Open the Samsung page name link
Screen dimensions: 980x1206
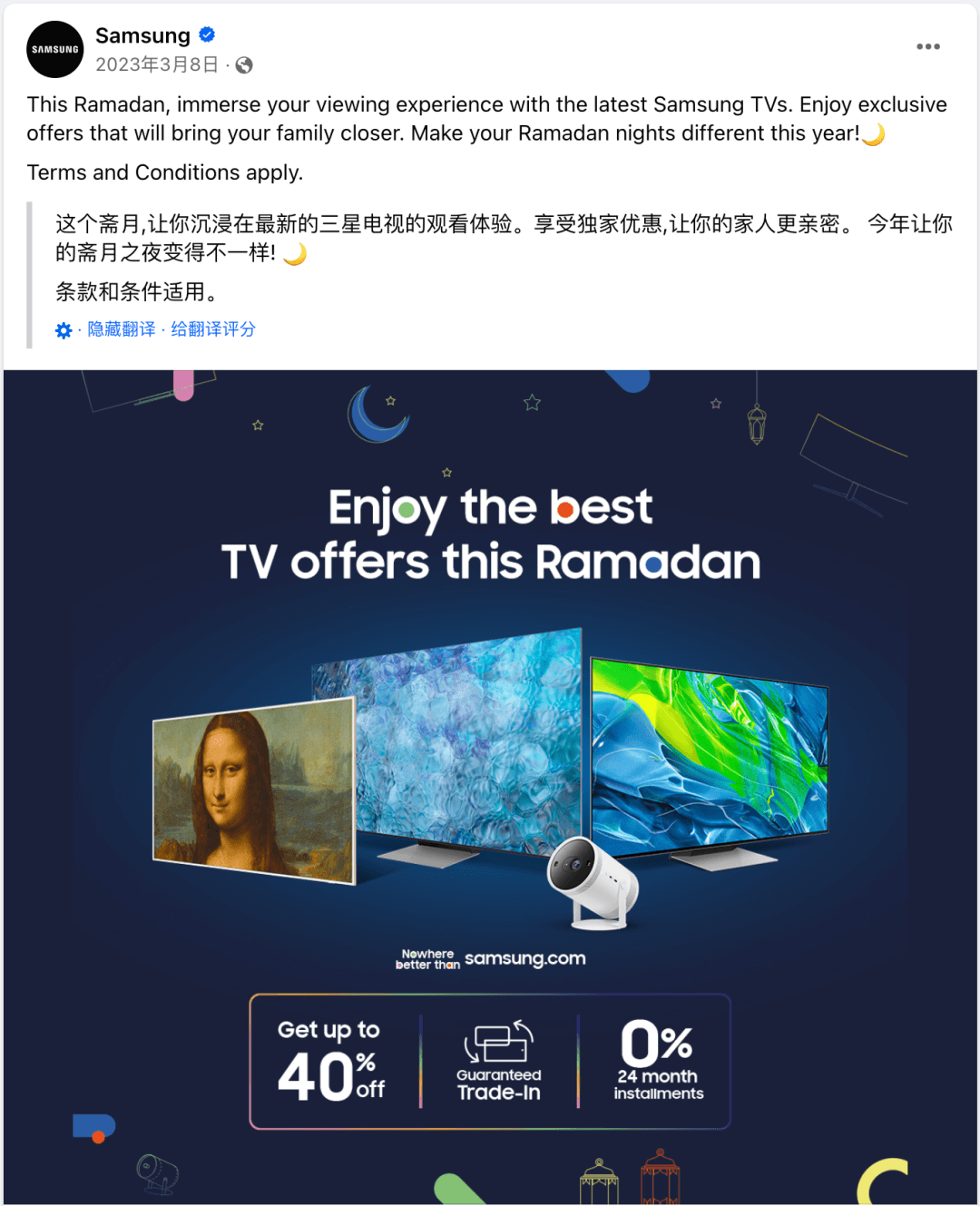click(142, 35)
